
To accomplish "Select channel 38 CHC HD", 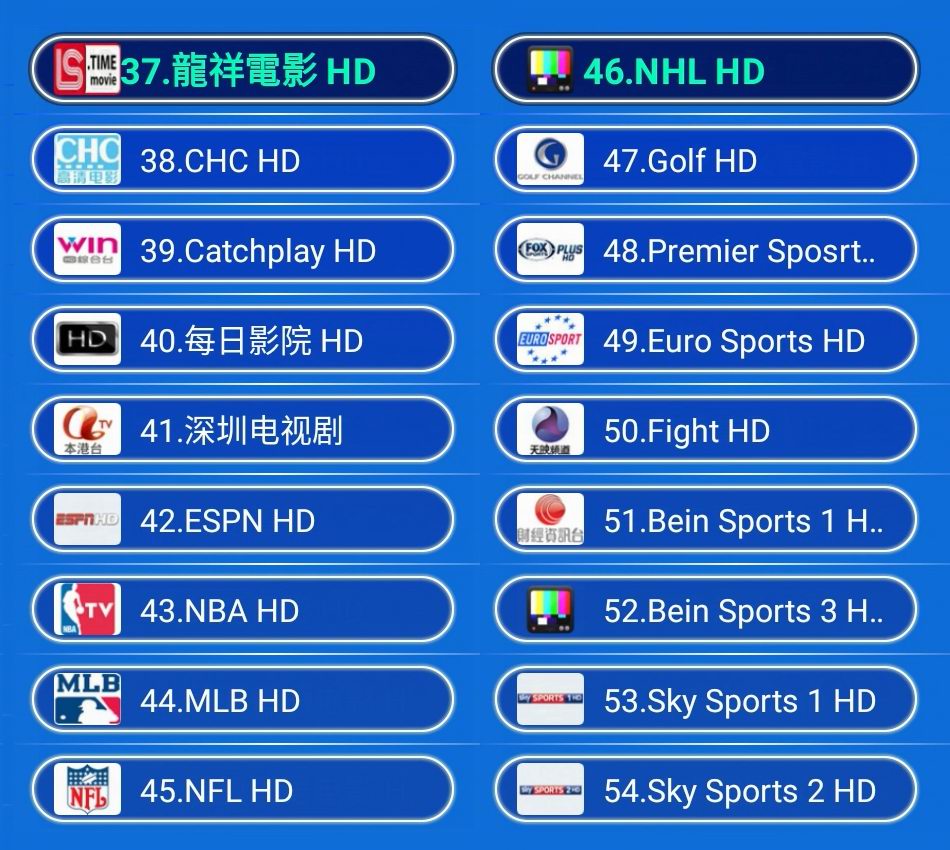I will pos(242,160).
